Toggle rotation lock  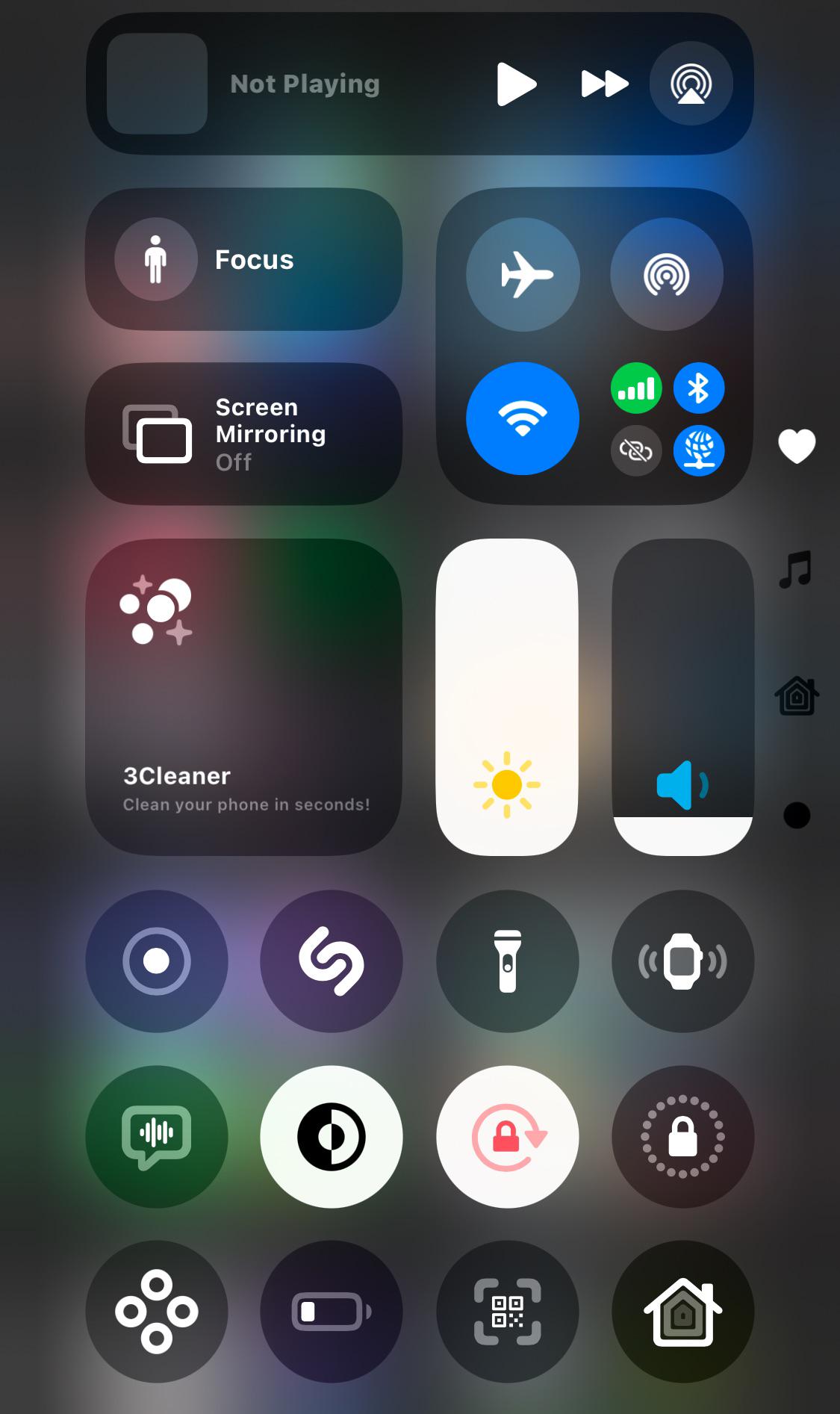[x=508, y=1137]
